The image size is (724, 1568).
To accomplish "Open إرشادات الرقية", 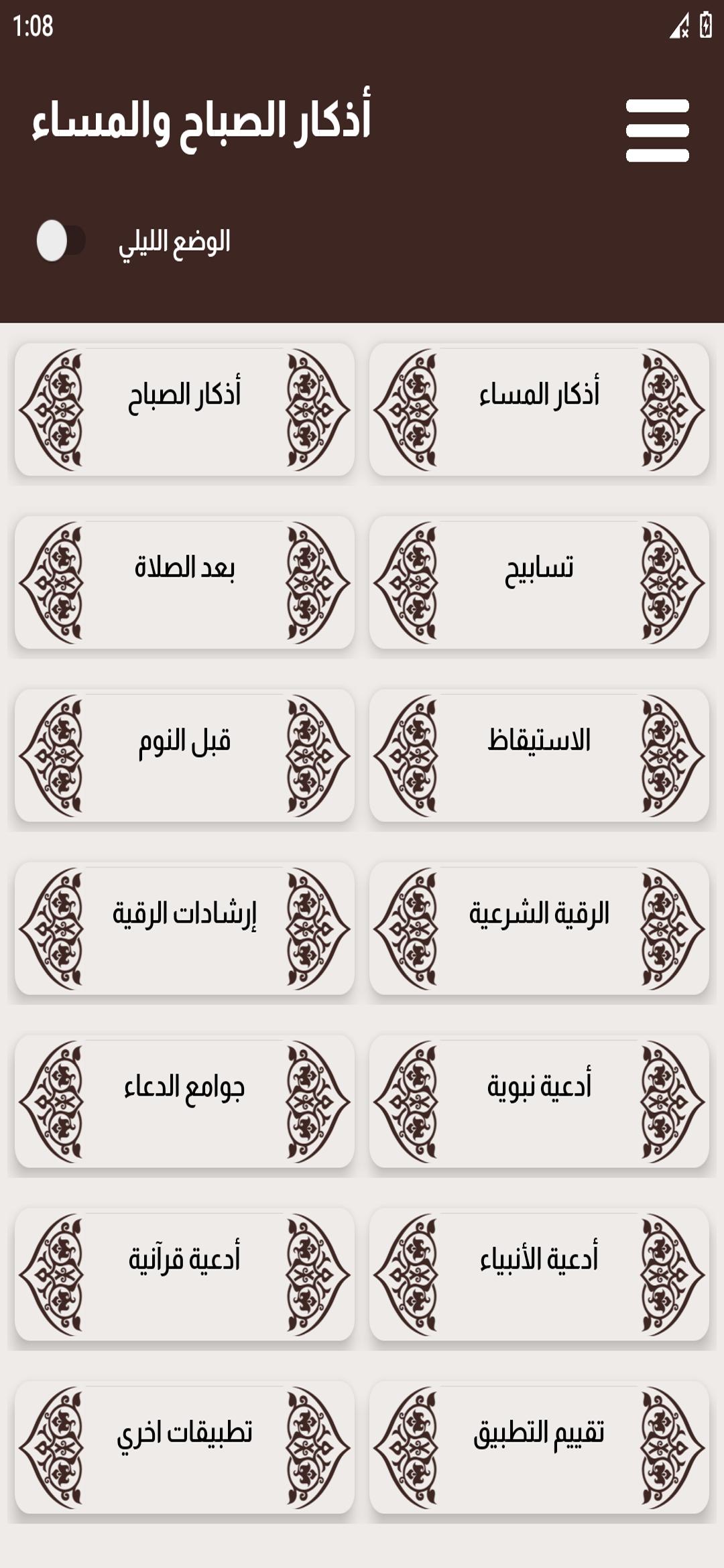I will pos(184,928).
